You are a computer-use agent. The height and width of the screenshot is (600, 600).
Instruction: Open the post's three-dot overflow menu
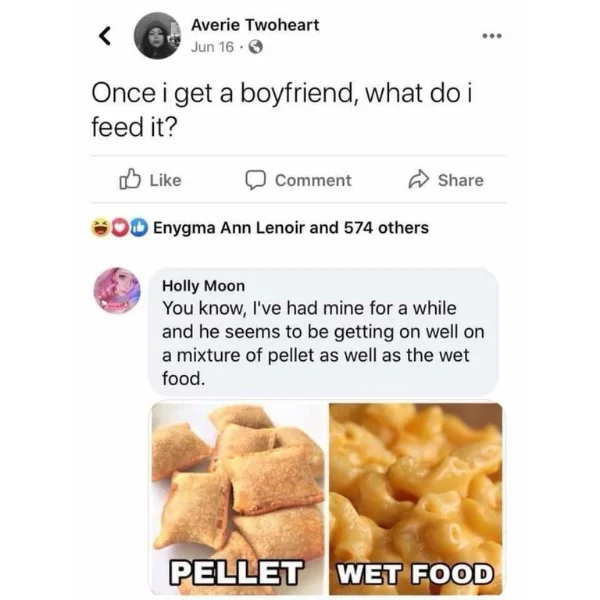click(489, 35)
